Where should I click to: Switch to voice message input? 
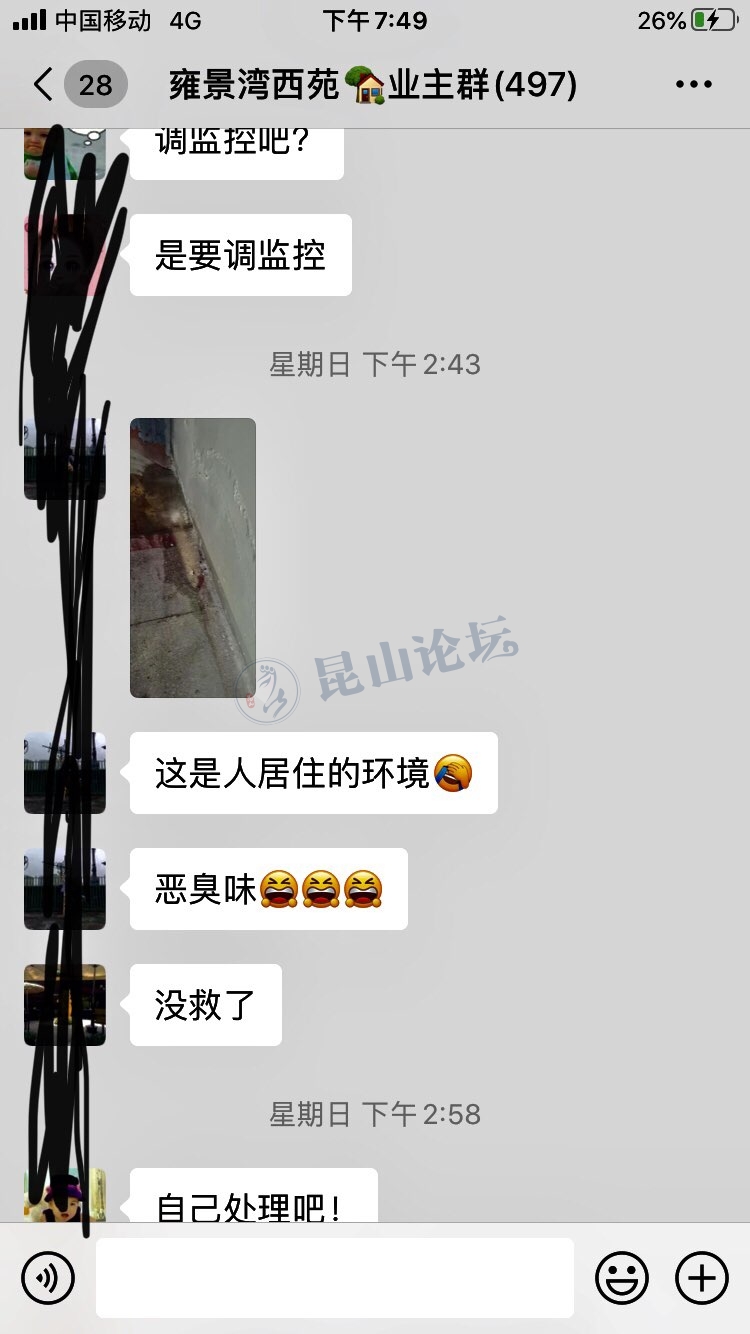(48, 1277)
